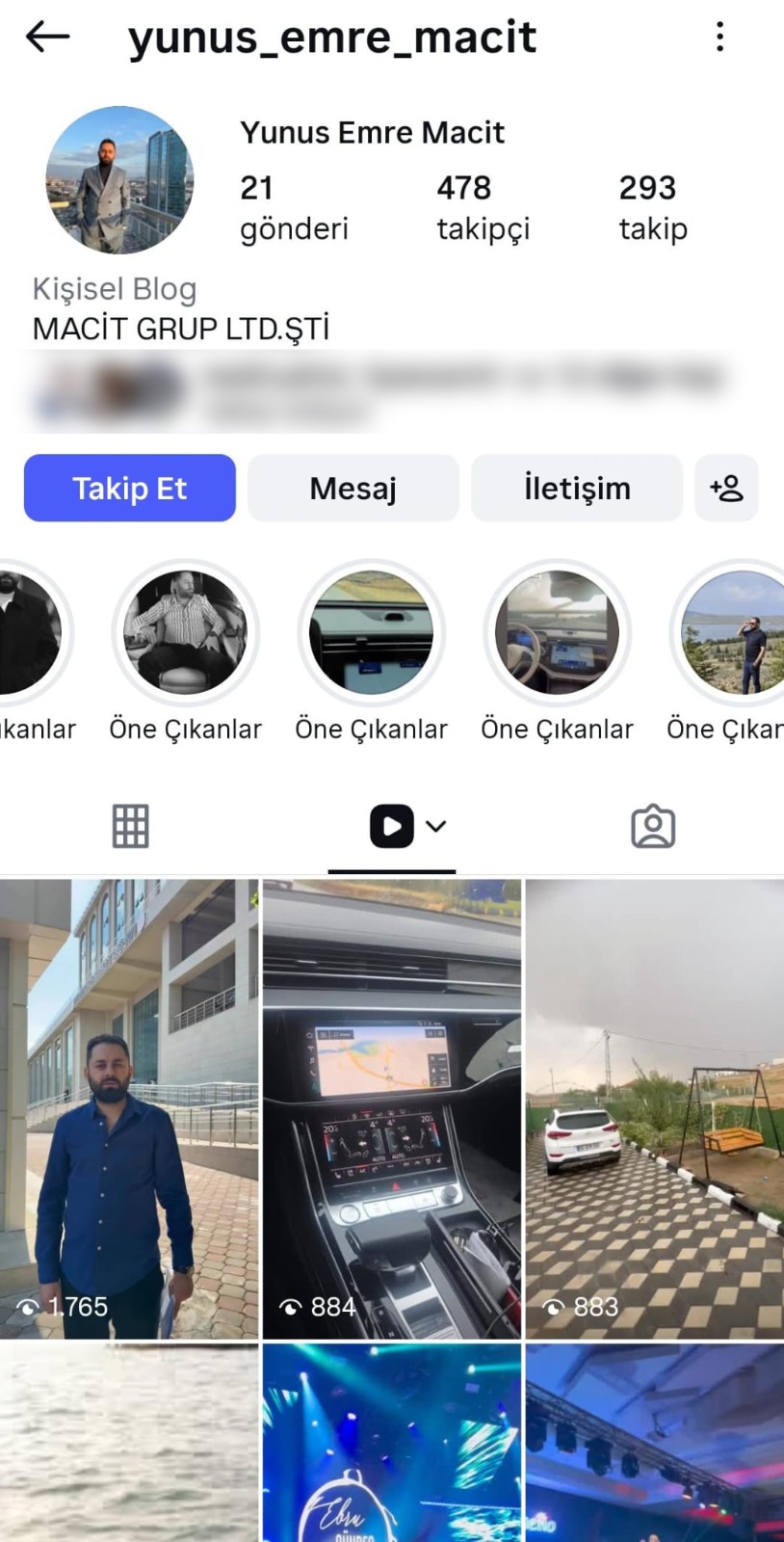Viewport: 784px width, 1542px height.
Task: Play the car console reel with 884 views
Action: pos(392,1108)
